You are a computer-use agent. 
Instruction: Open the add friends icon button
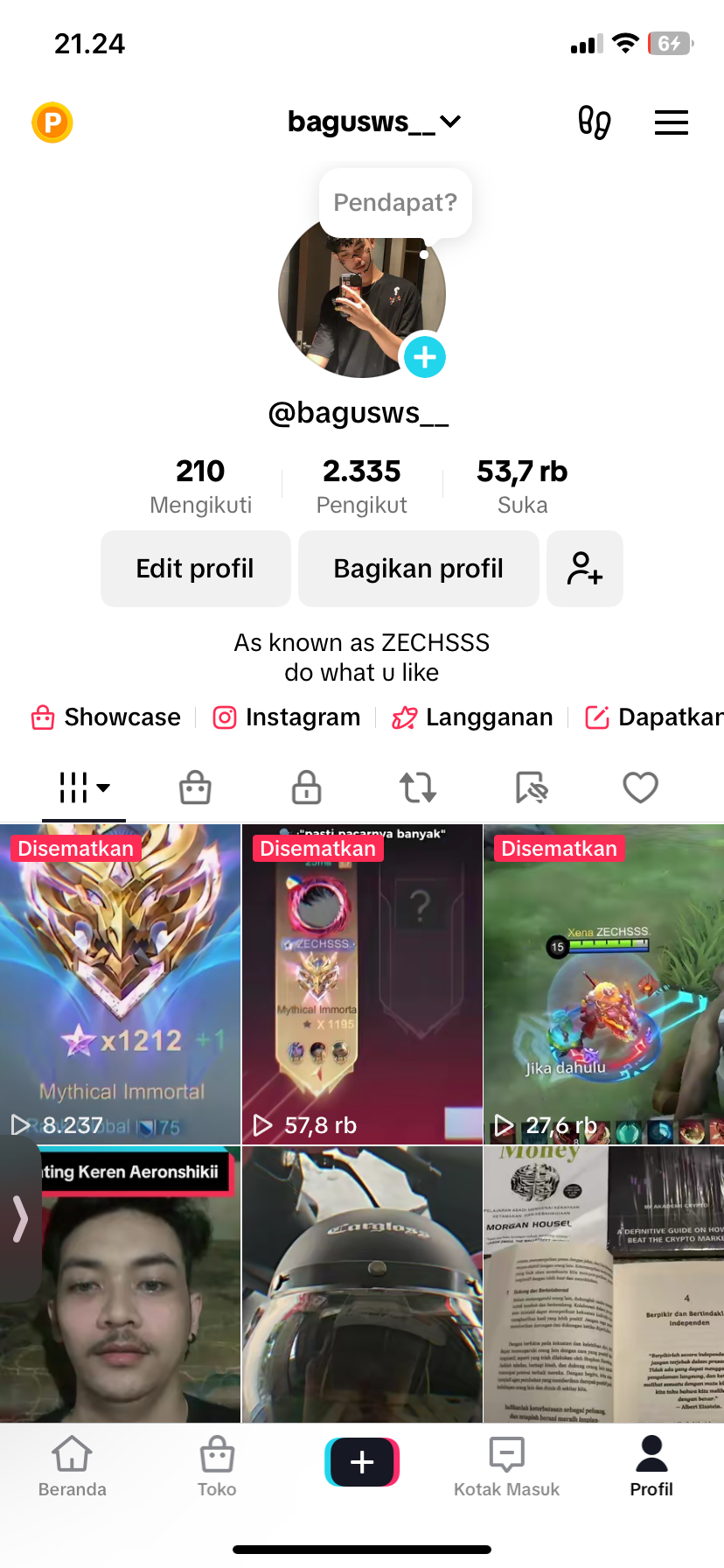coord(584,569)
